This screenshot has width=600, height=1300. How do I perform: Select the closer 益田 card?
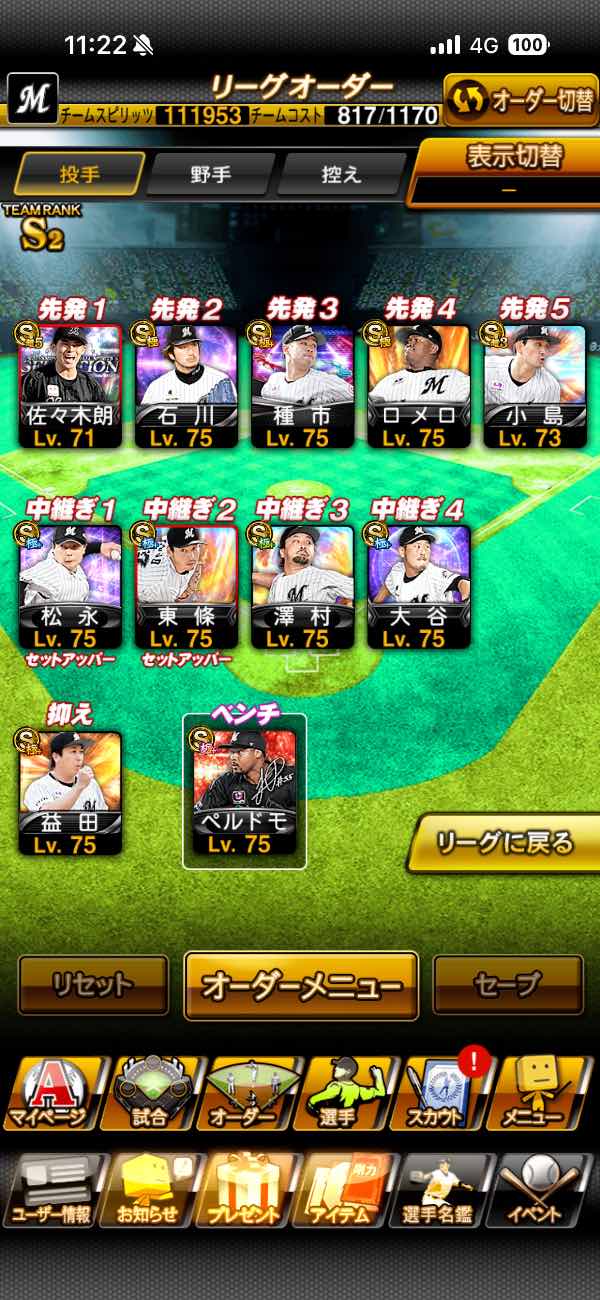pos(71,792)
